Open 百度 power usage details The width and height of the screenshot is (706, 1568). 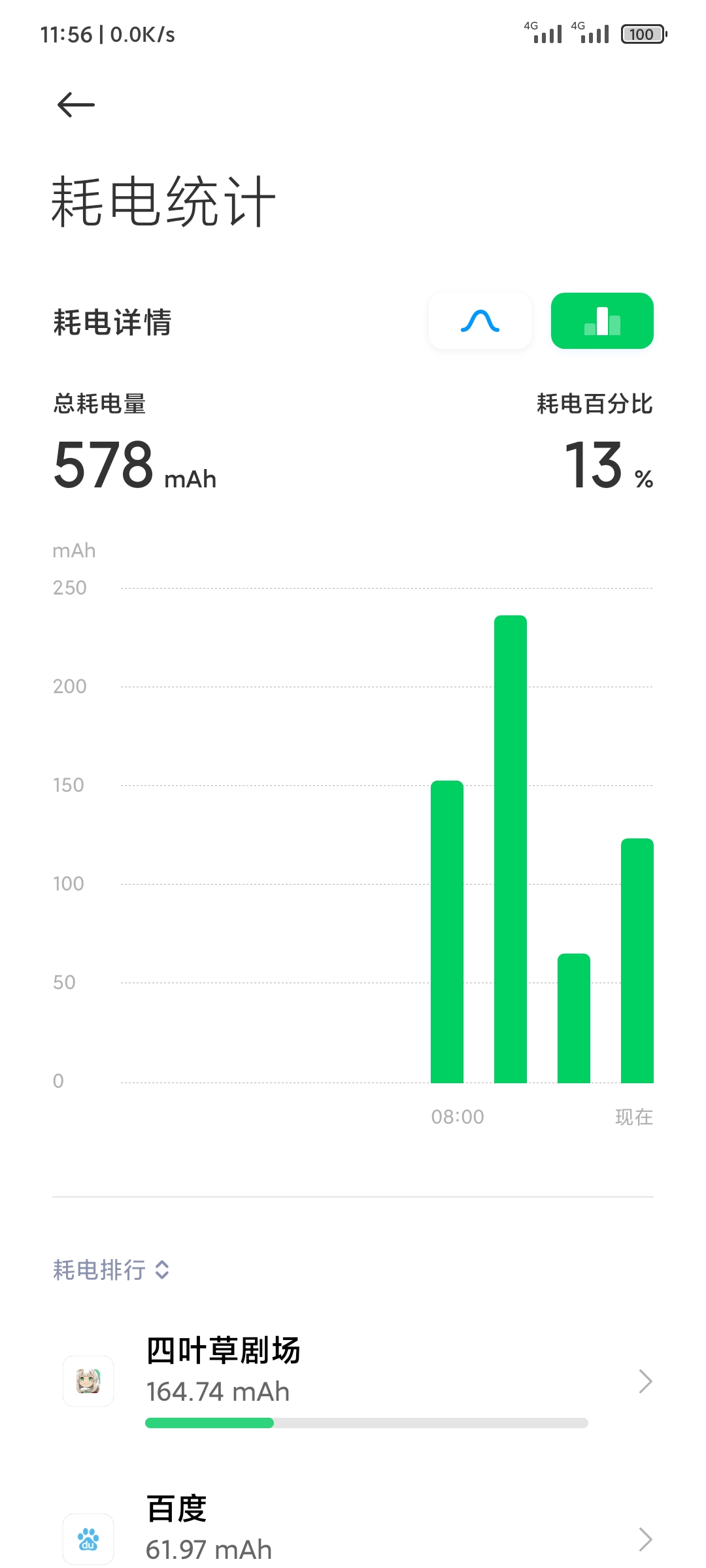tap(353, 1529)
